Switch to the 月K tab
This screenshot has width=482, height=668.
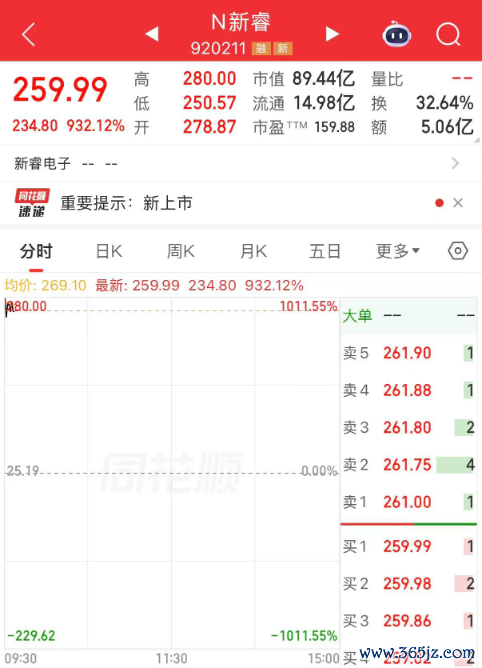pyautogui.click(x=254, y=251)
